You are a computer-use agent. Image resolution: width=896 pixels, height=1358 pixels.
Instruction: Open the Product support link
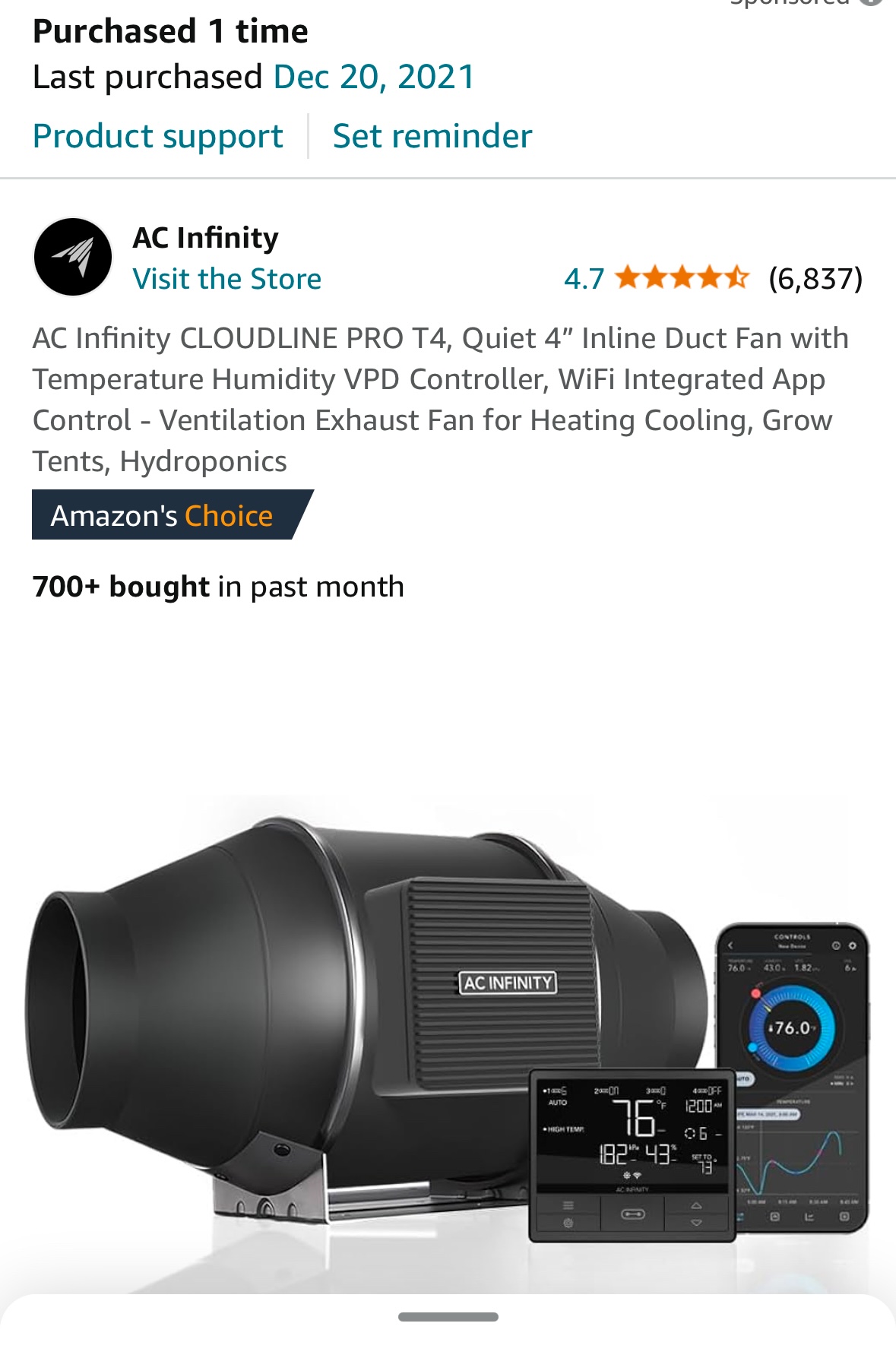[157, 137]
